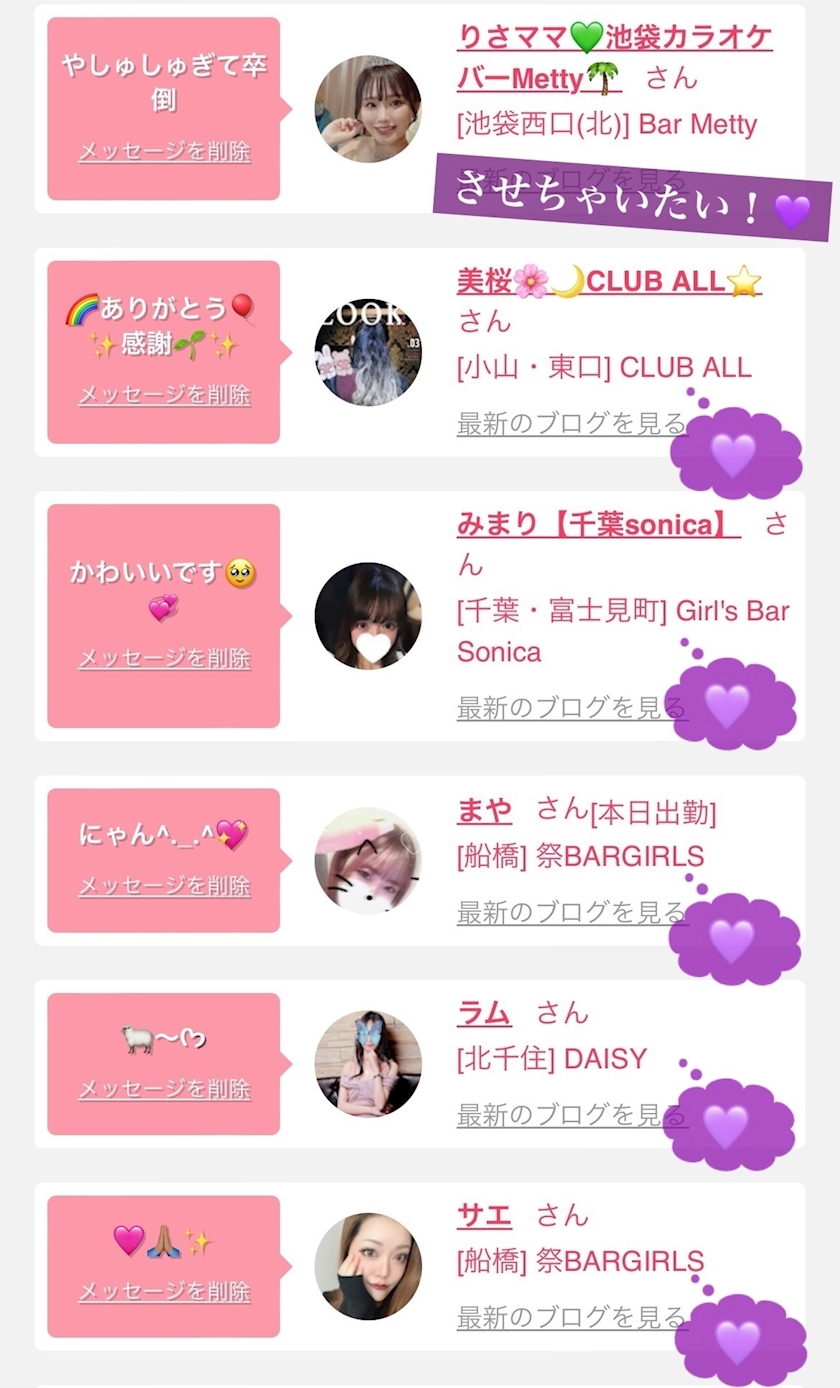Viewport: 840px width, 1388px height.
Task: Open まや's profile link
Action: (484, 811)
